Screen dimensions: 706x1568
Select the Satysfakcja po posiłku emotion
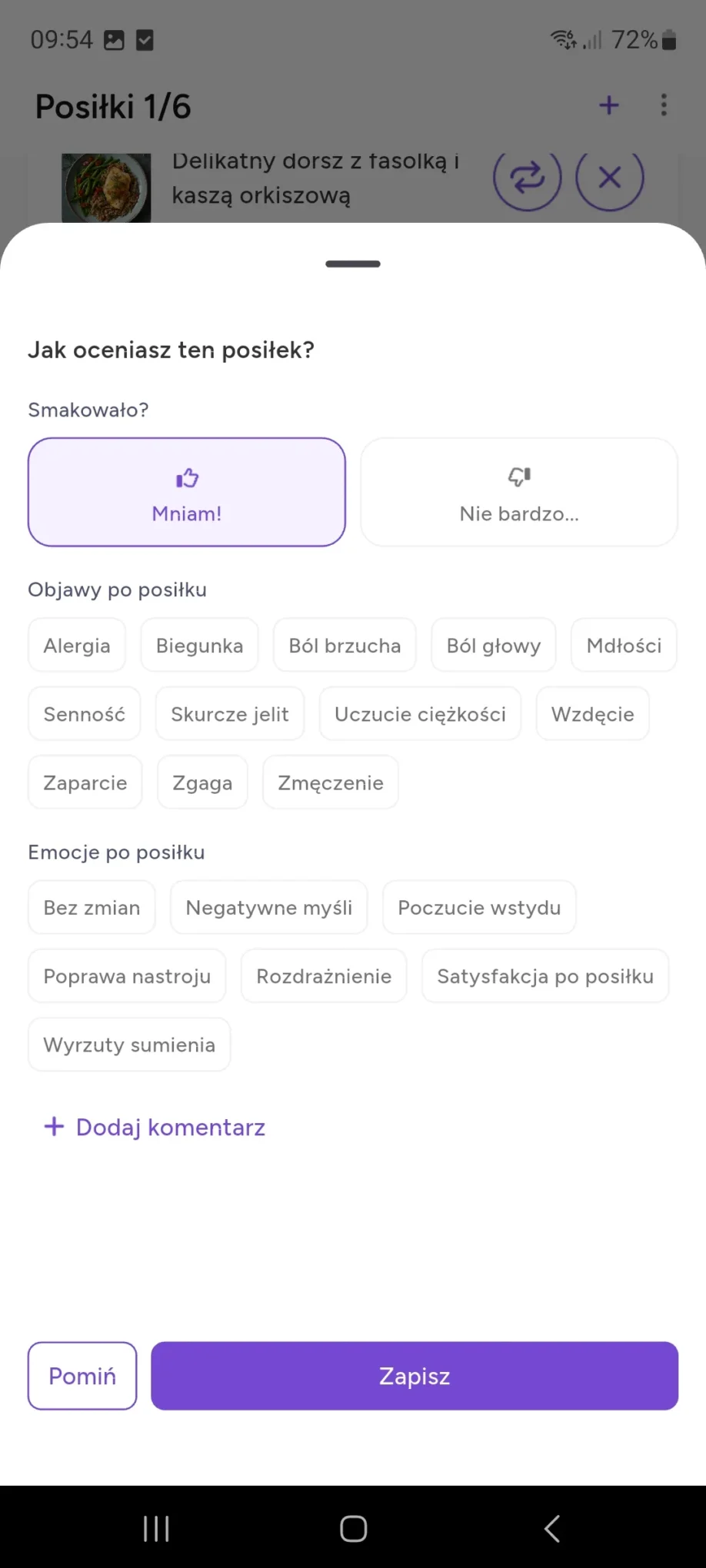tap(544, 976)
